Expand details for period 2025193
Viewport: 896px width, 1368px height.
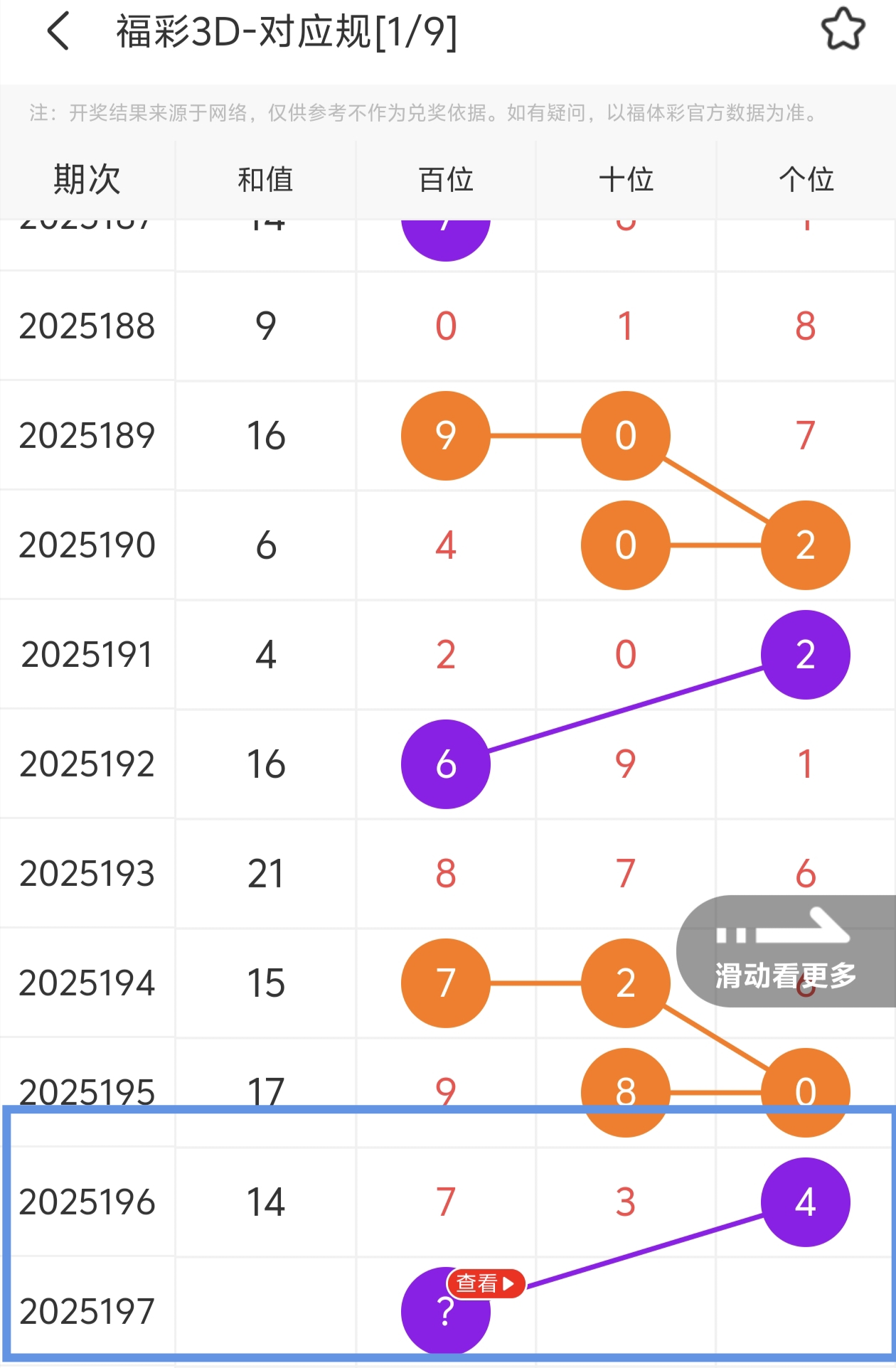[87, 874]
